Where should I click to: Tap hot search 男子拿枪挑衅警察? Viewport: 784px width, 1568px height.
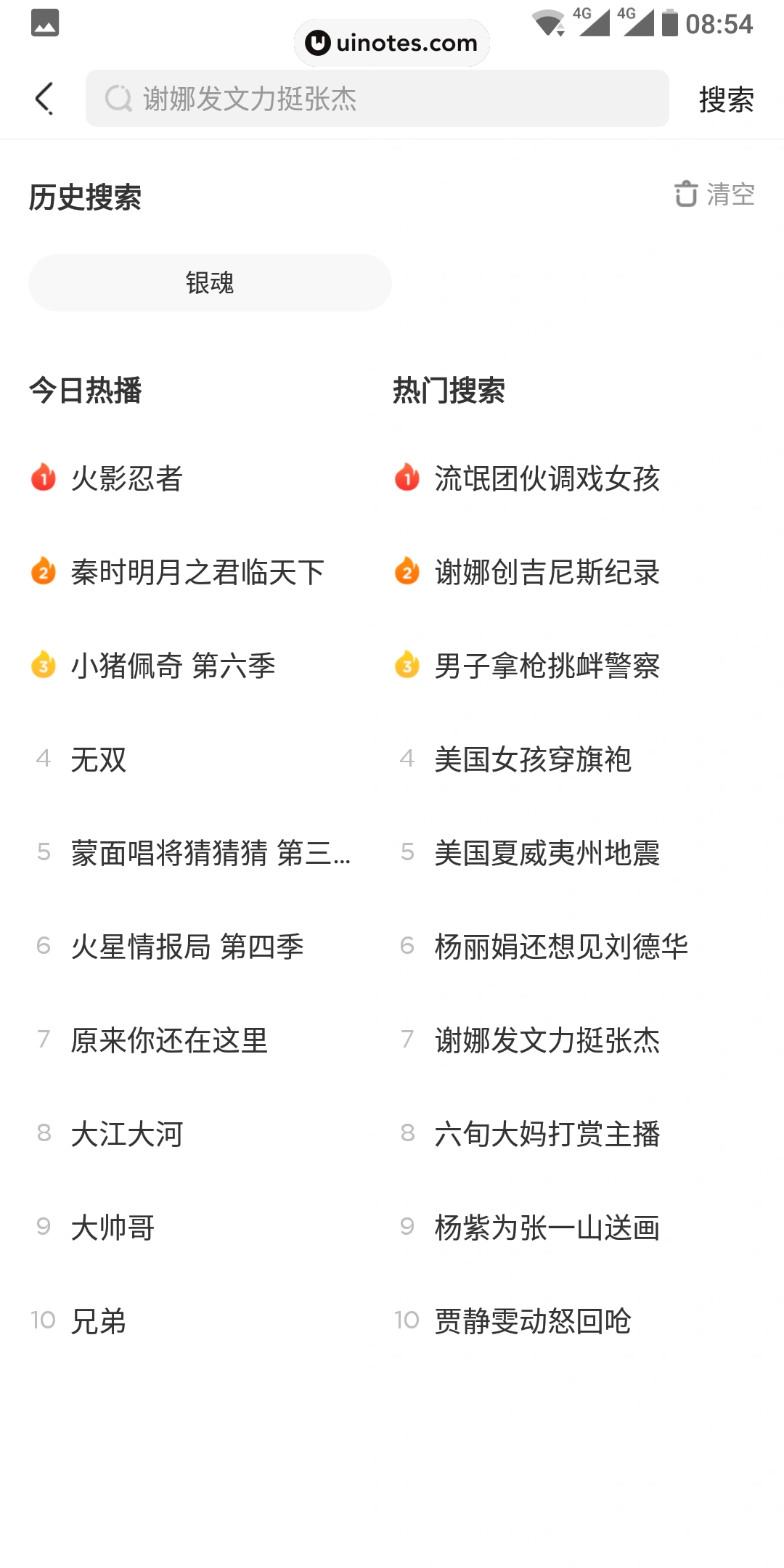pyautogui.click(x=547, y=666)
